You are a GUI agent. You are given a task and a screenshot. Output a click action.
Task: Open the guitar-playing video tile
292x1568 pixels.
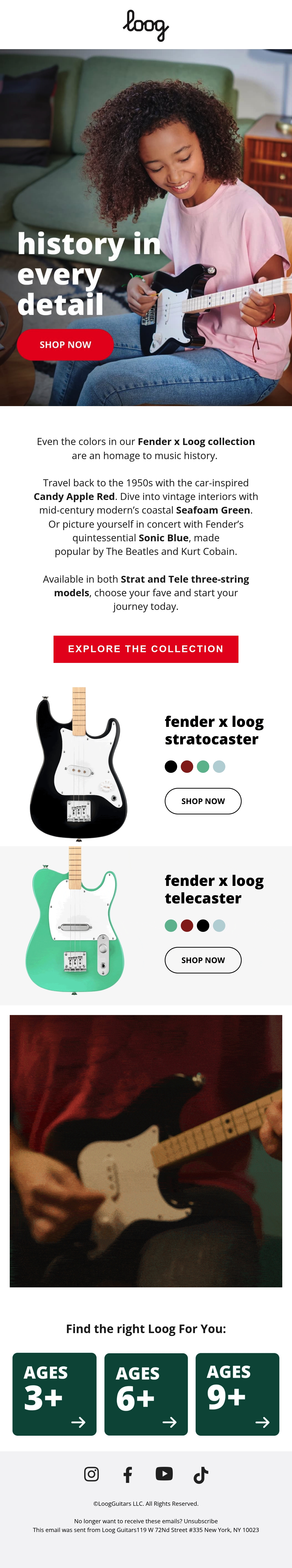[x=146, y=1150]
